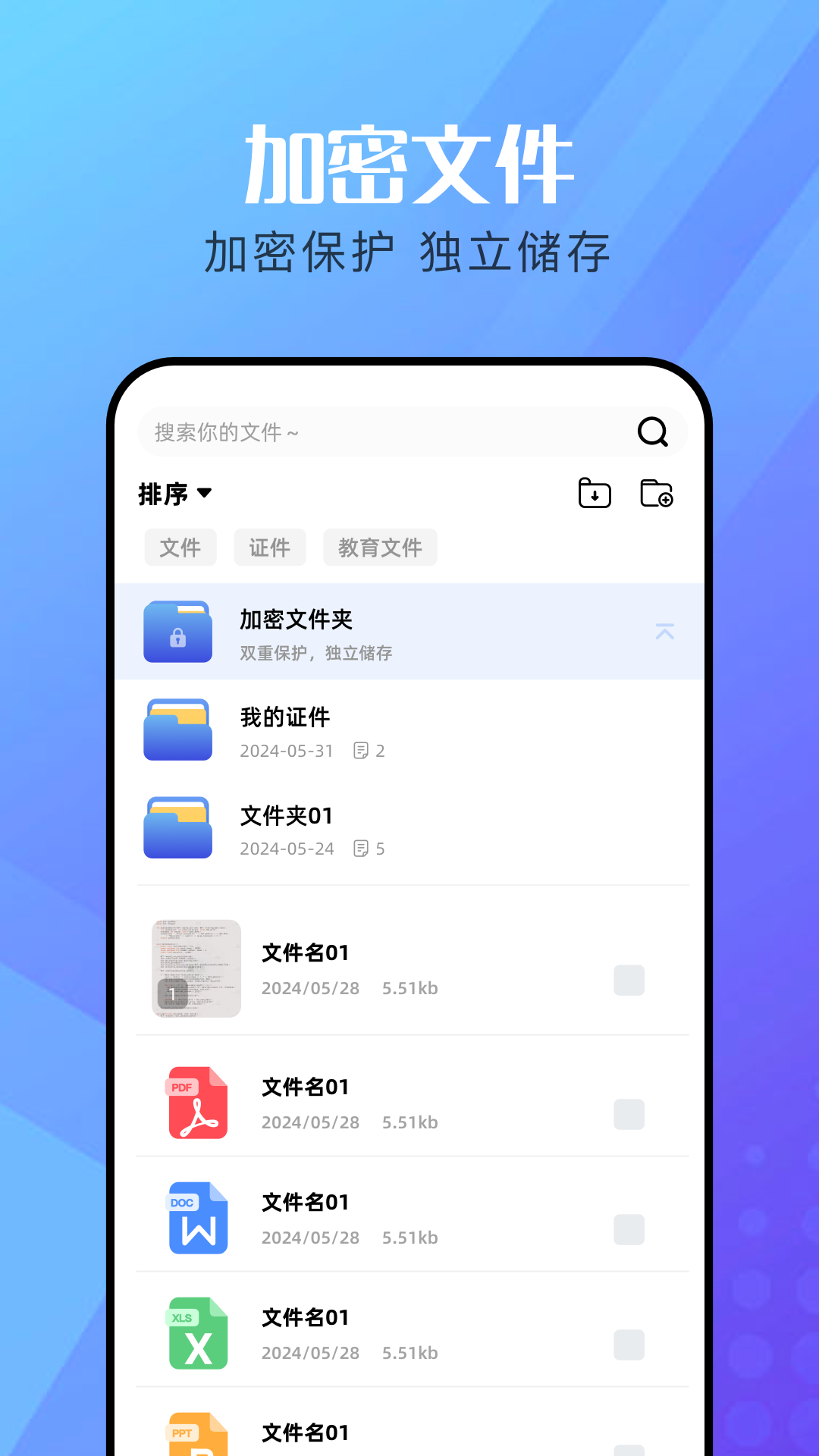Tap the import-to-folder icon
Viewport: 819px width, 1456px height.
click(595, 493)
